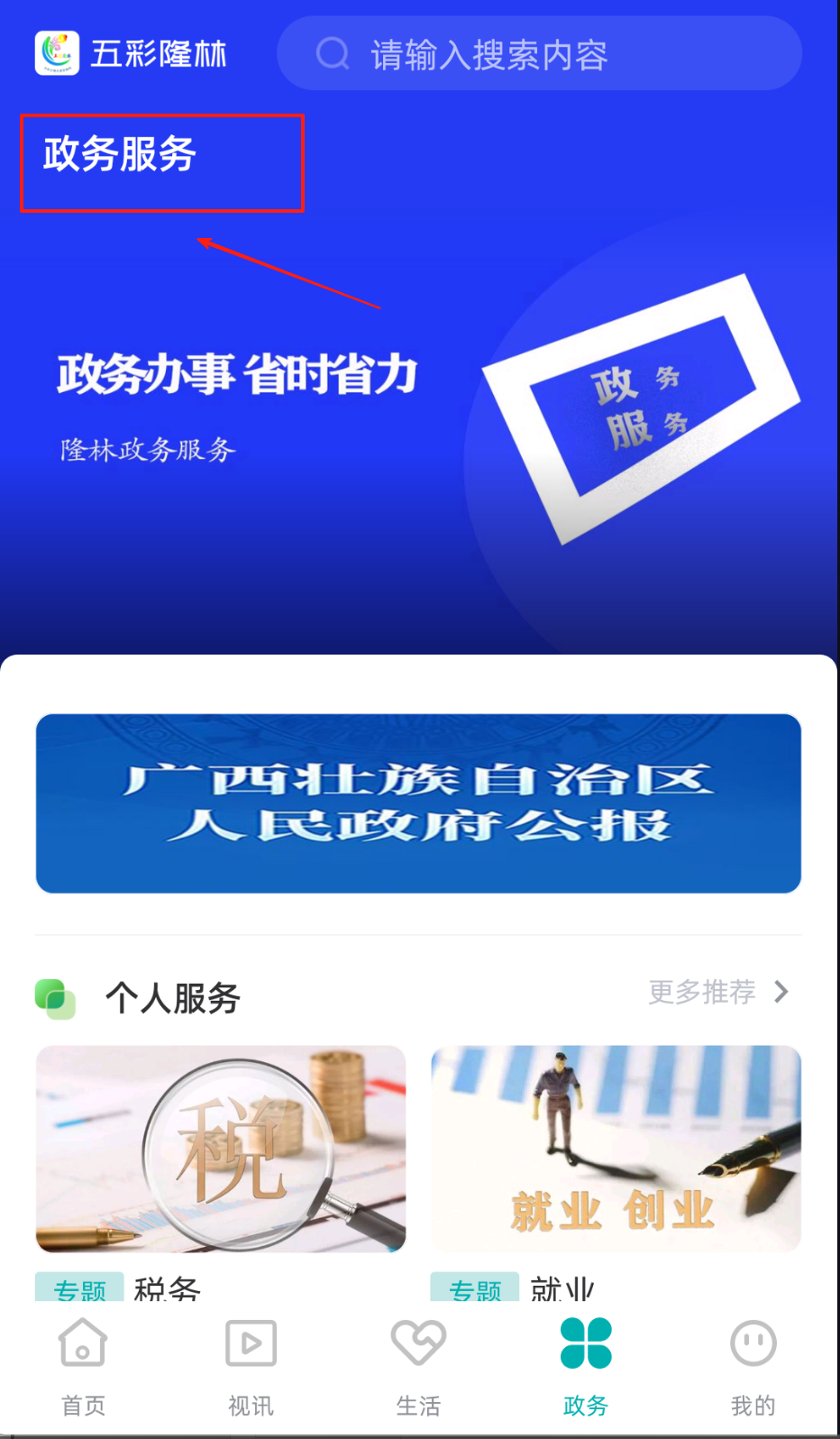The height and width of the screenshot is (1439, 840).
Task: Switch to the 首页 tab
Action: click(x=83, y=1366)
